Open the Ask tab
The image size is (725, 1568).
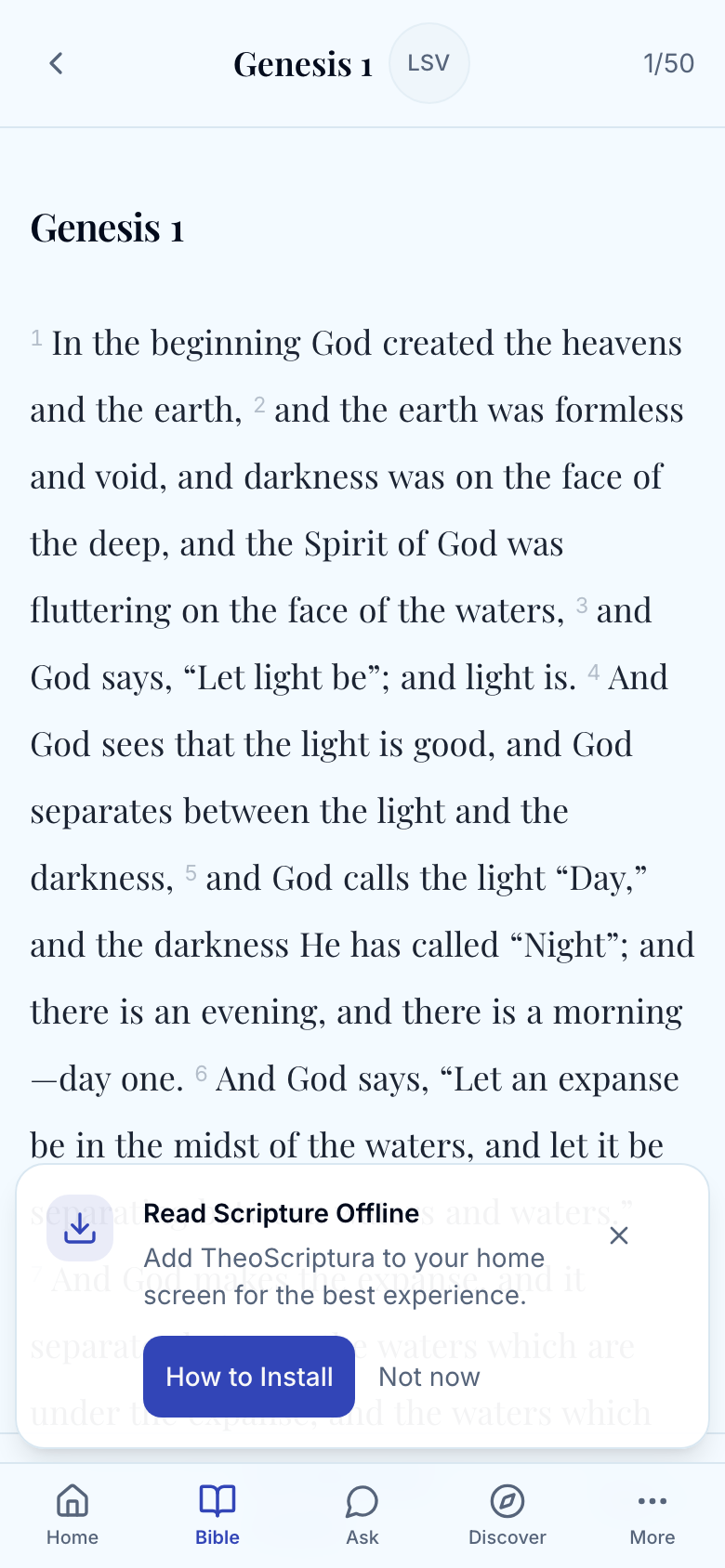362,1515
